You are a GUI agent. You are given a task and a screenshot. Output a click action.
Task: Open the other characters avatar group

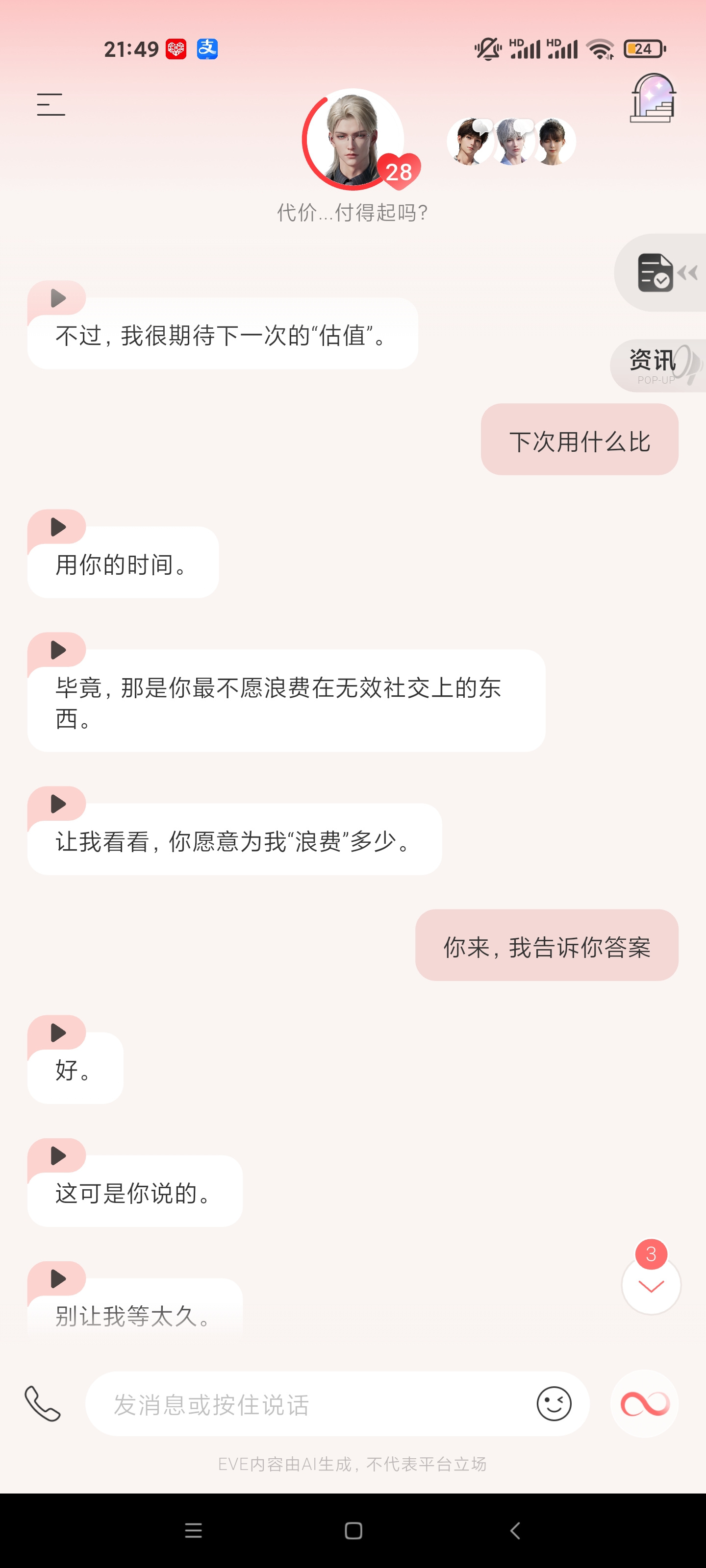(512, 141)
